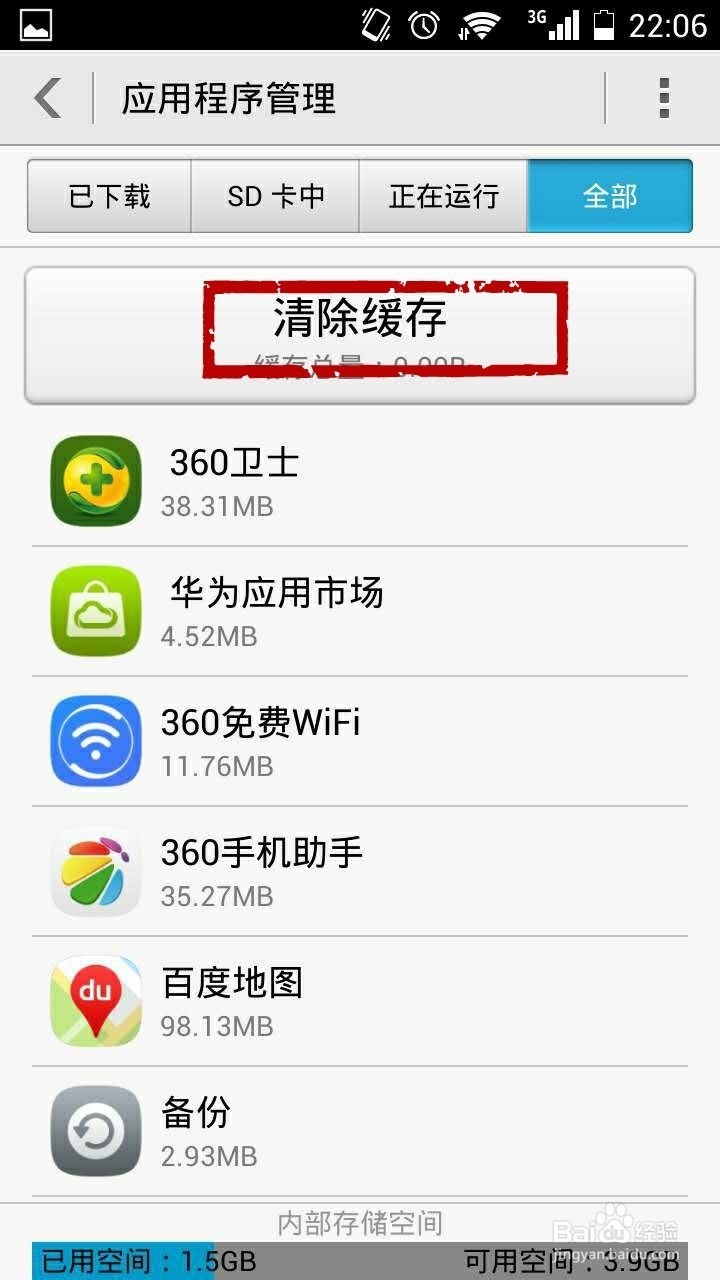Switch to the 已下载 tab

coord(109,196)
